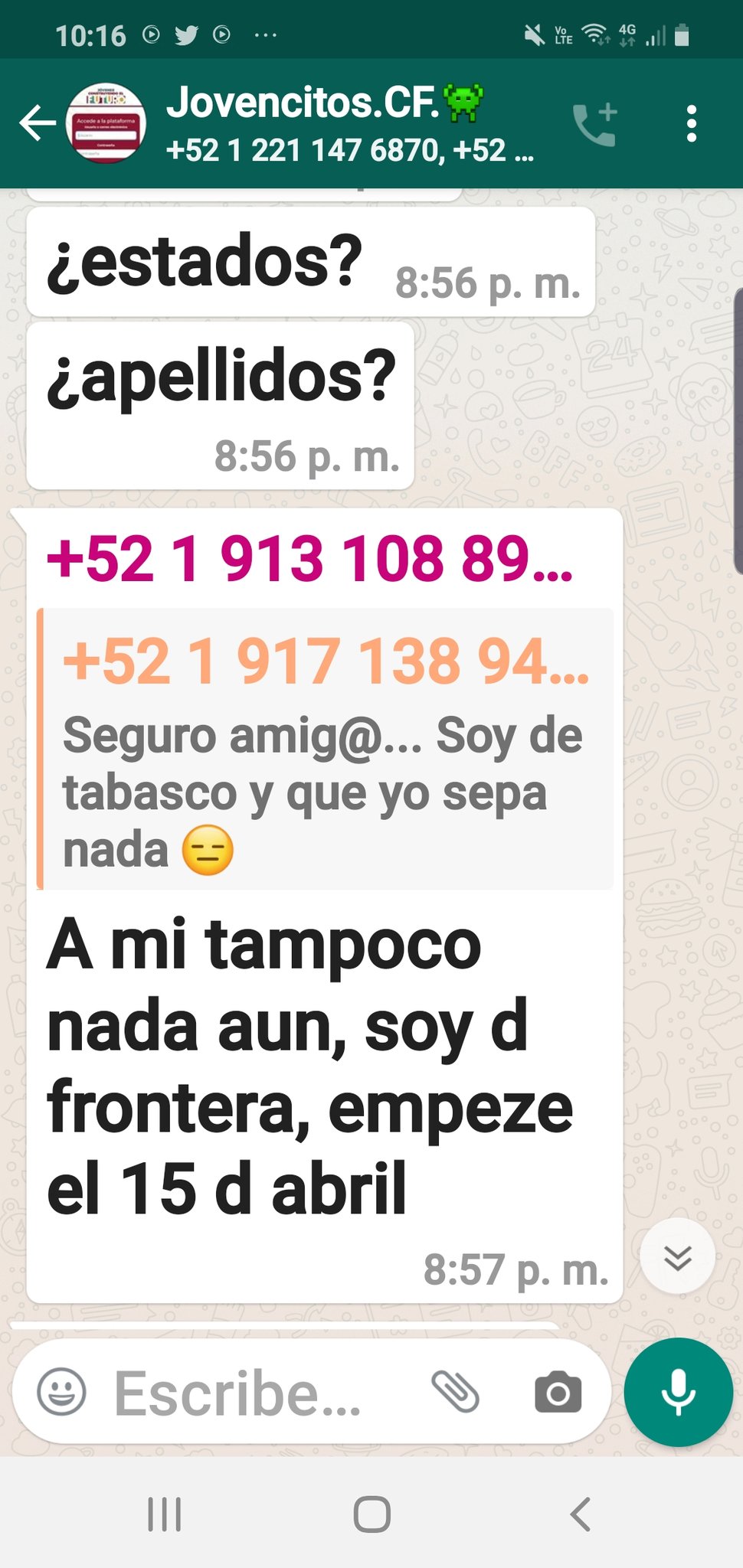
Task: Start a group call
Action: 594,123
